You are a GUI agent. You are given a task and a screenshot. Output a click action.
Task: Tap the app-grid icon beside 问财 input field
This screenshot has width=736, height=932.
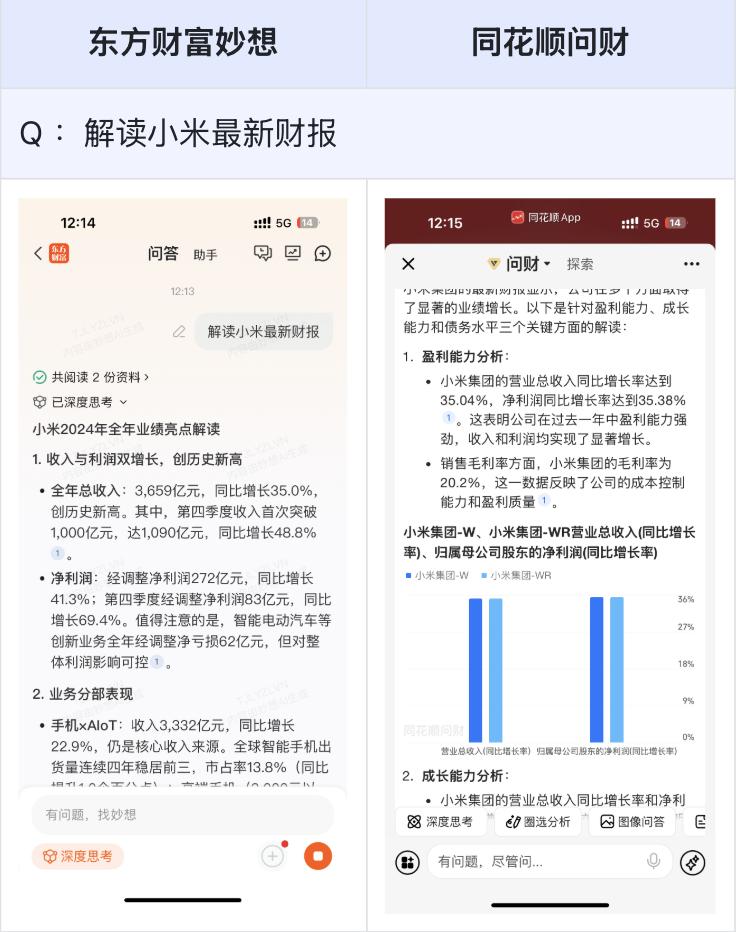[407, 861]
